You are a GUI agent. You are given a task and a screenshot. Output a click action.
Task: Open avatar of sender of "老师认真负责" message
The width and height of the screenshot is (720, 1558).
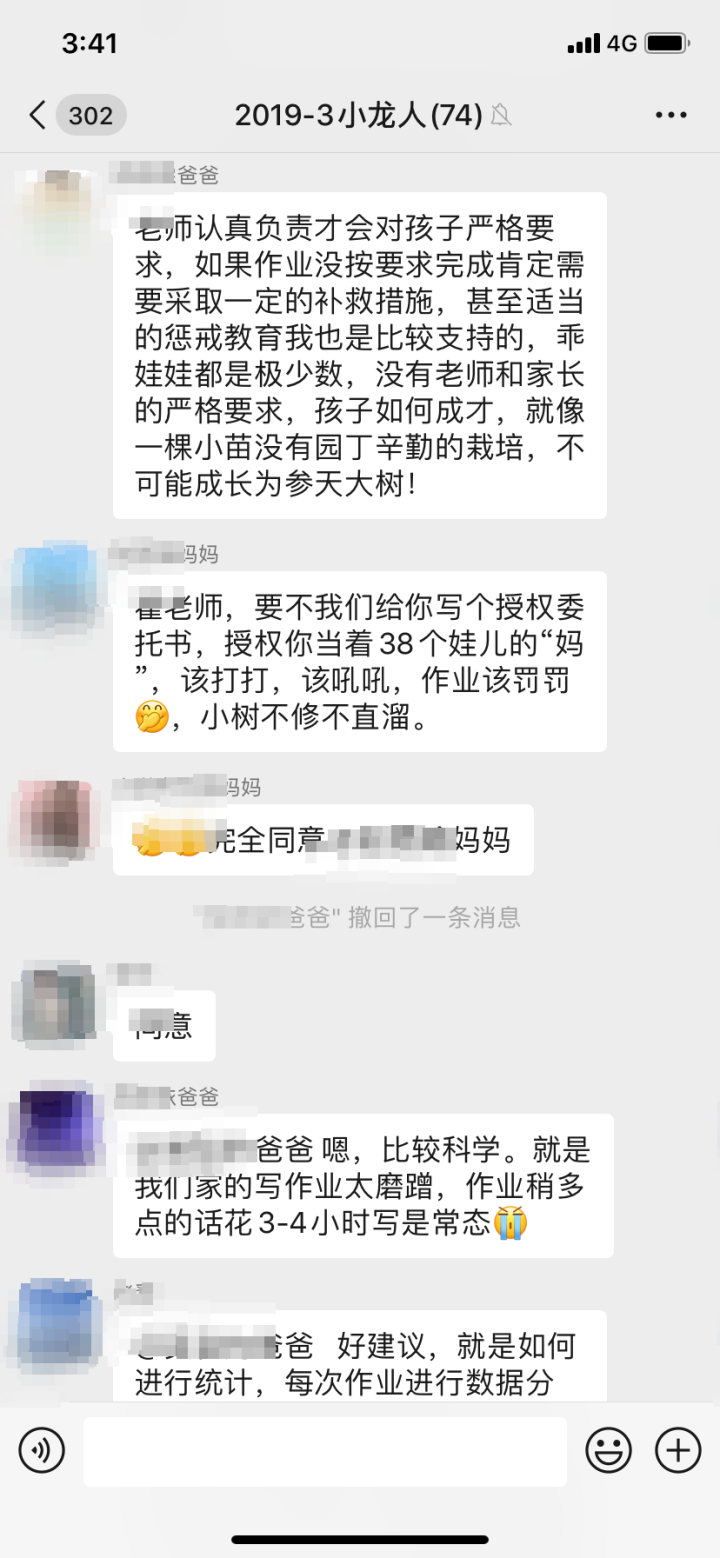56,209
